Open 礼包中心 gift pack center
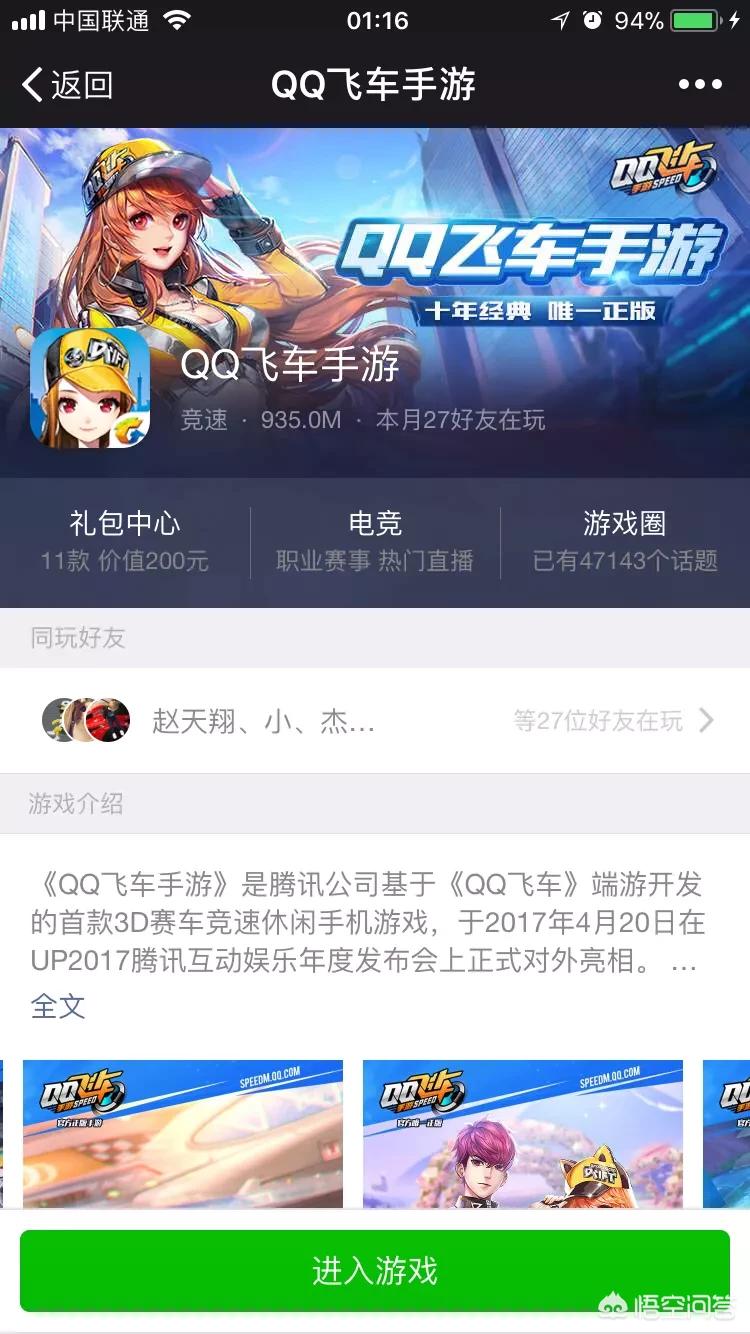The image size is (750, 1334). click(125, 541)
